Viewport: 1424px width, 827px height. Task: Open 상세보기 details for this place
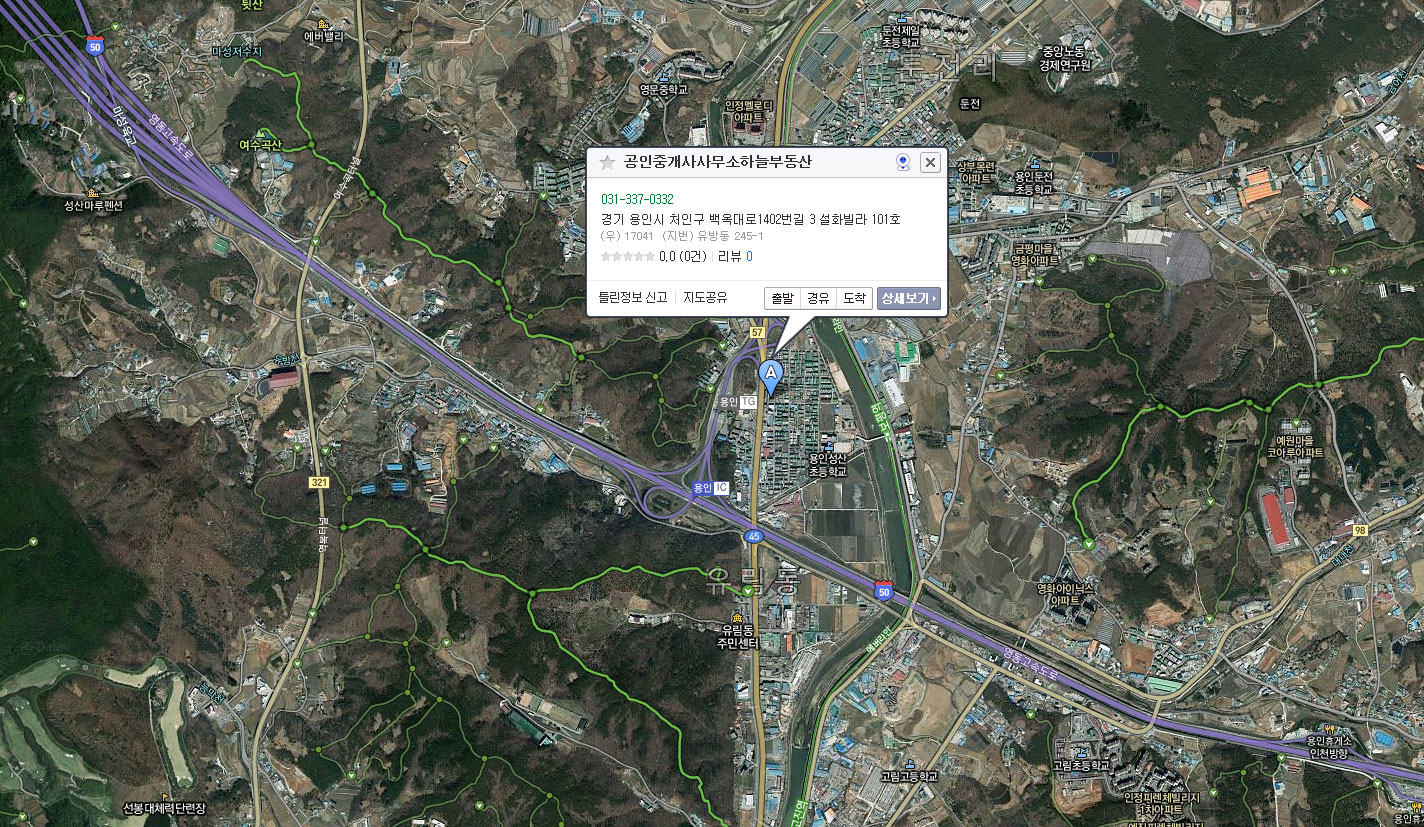pyautogui.click(x=908, y=298)
